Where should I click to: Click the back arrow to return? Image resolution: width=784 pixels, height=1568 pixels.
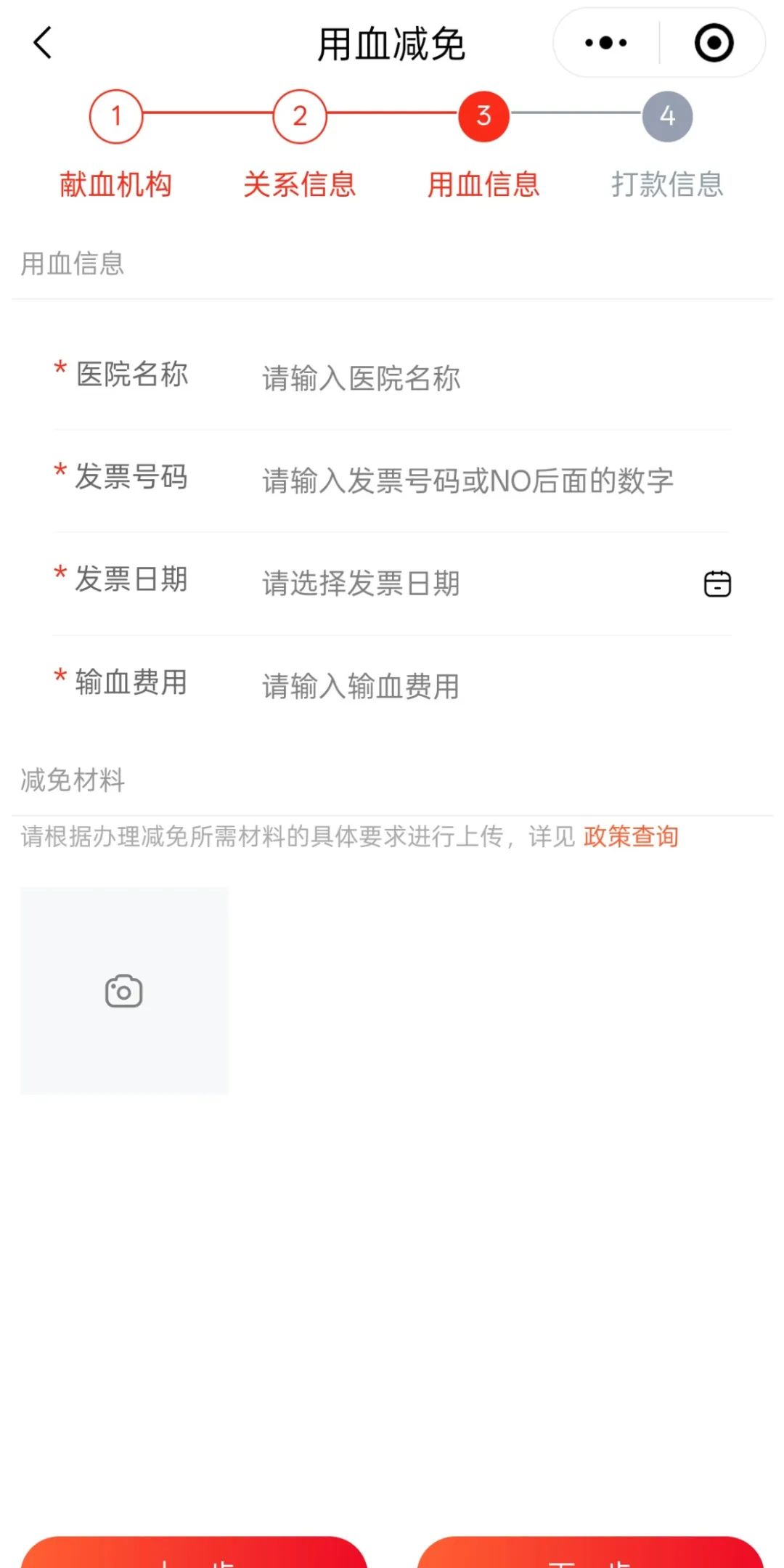click(41, 43)
